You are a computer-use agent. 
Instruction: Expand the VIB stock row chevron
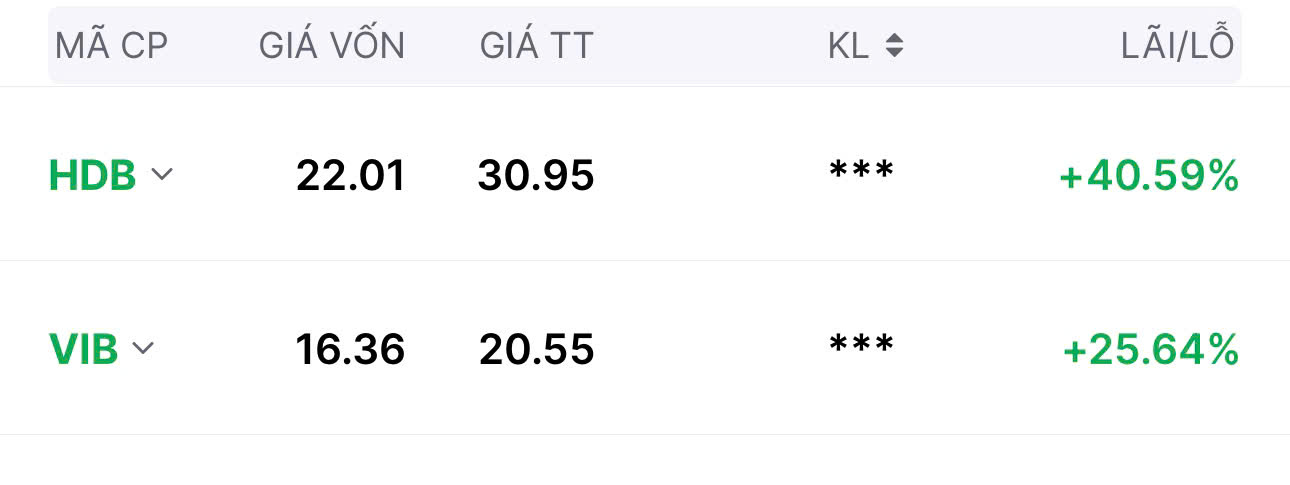click(x=143, y=349)
